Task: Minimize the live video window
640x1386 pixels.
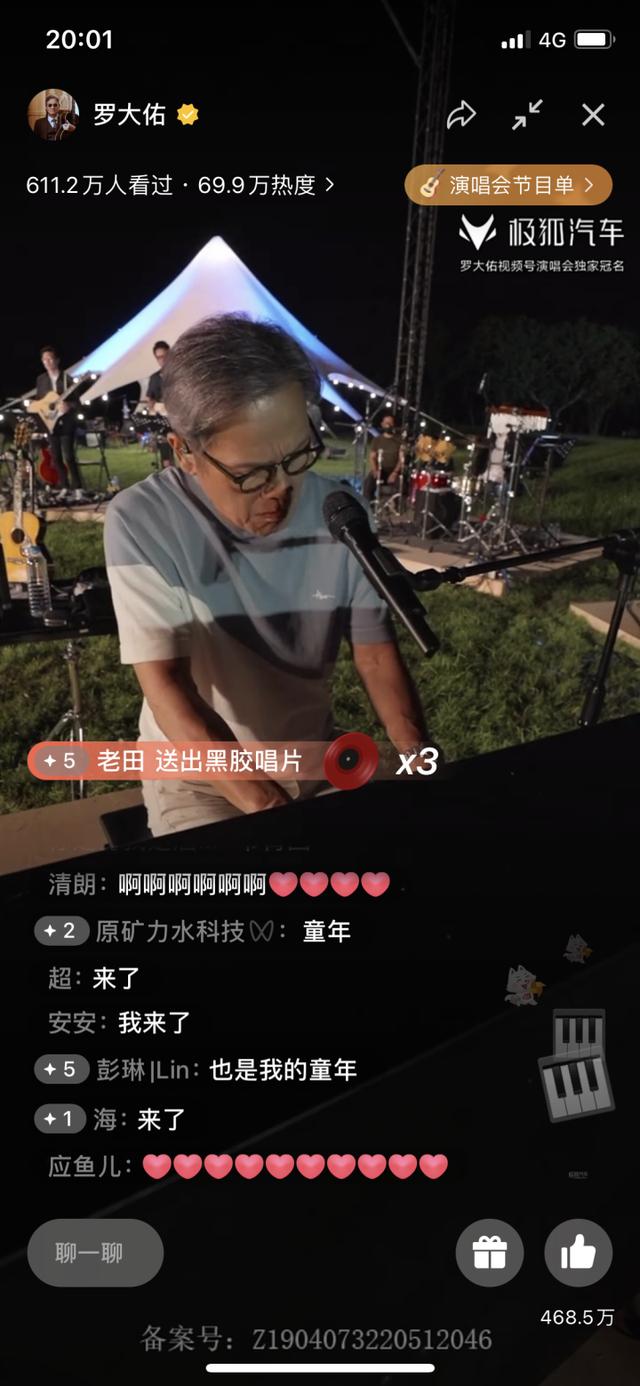Action: pos(527,115)
